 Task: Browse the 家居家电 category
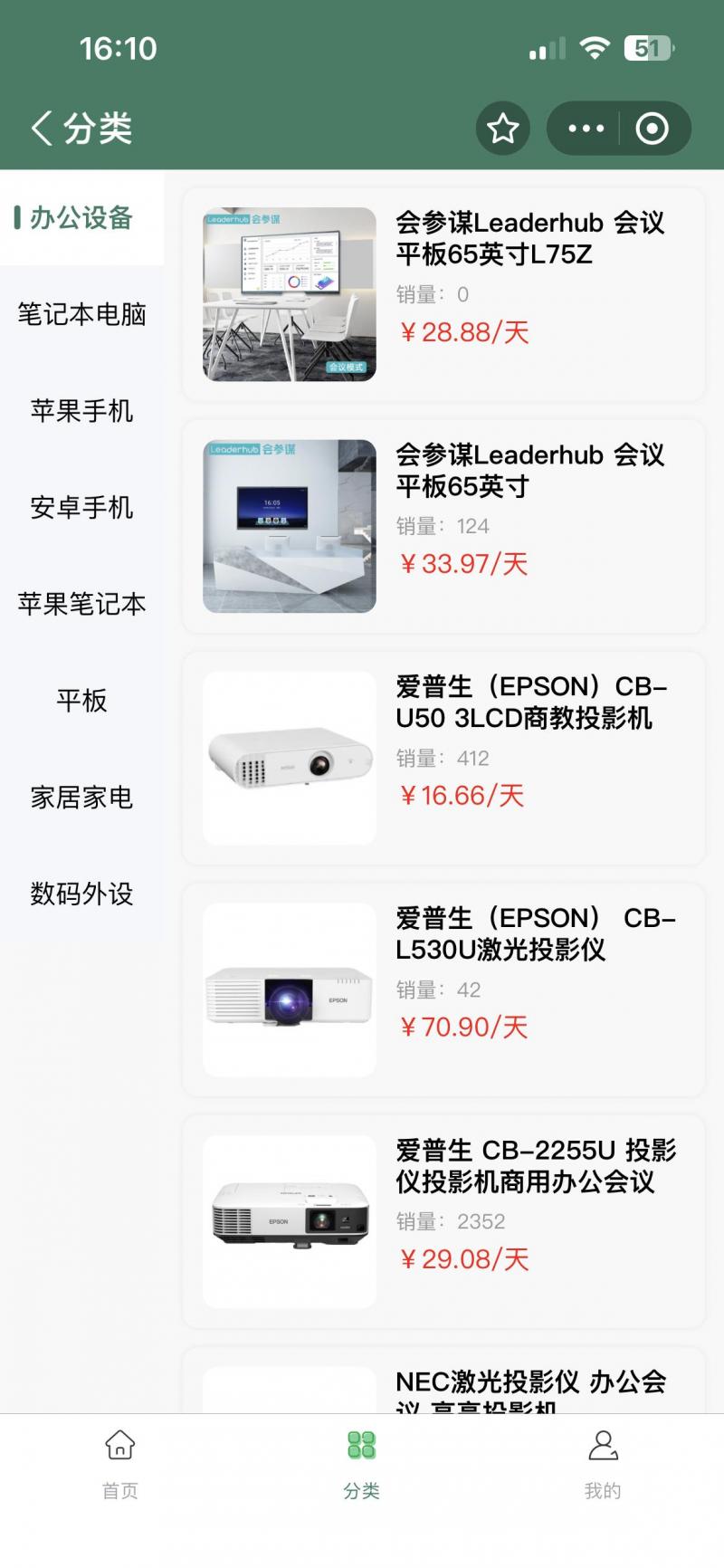(81, 798)
